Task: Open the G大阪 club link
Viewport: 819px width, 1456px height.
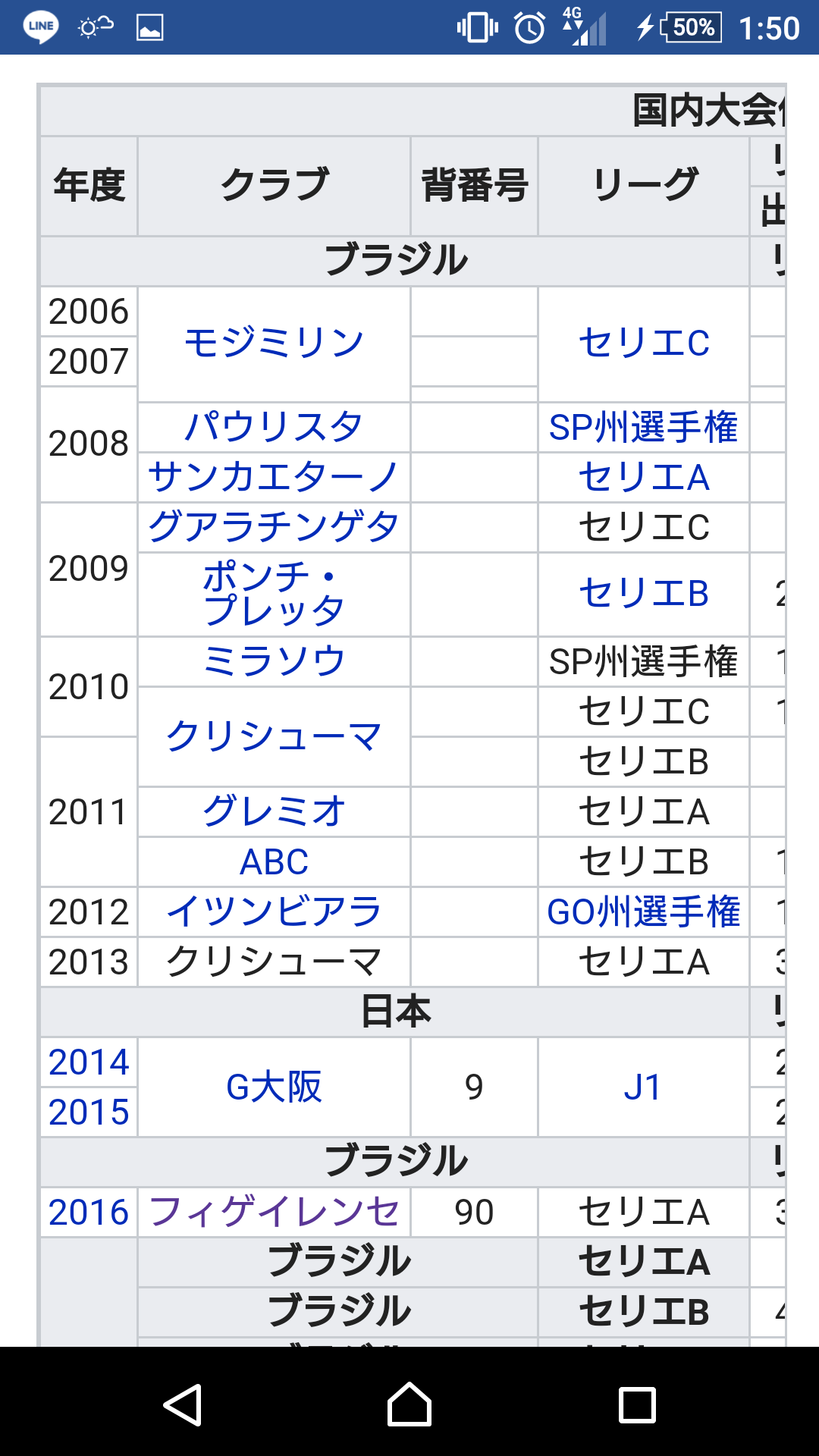Action: (274, 1087)
